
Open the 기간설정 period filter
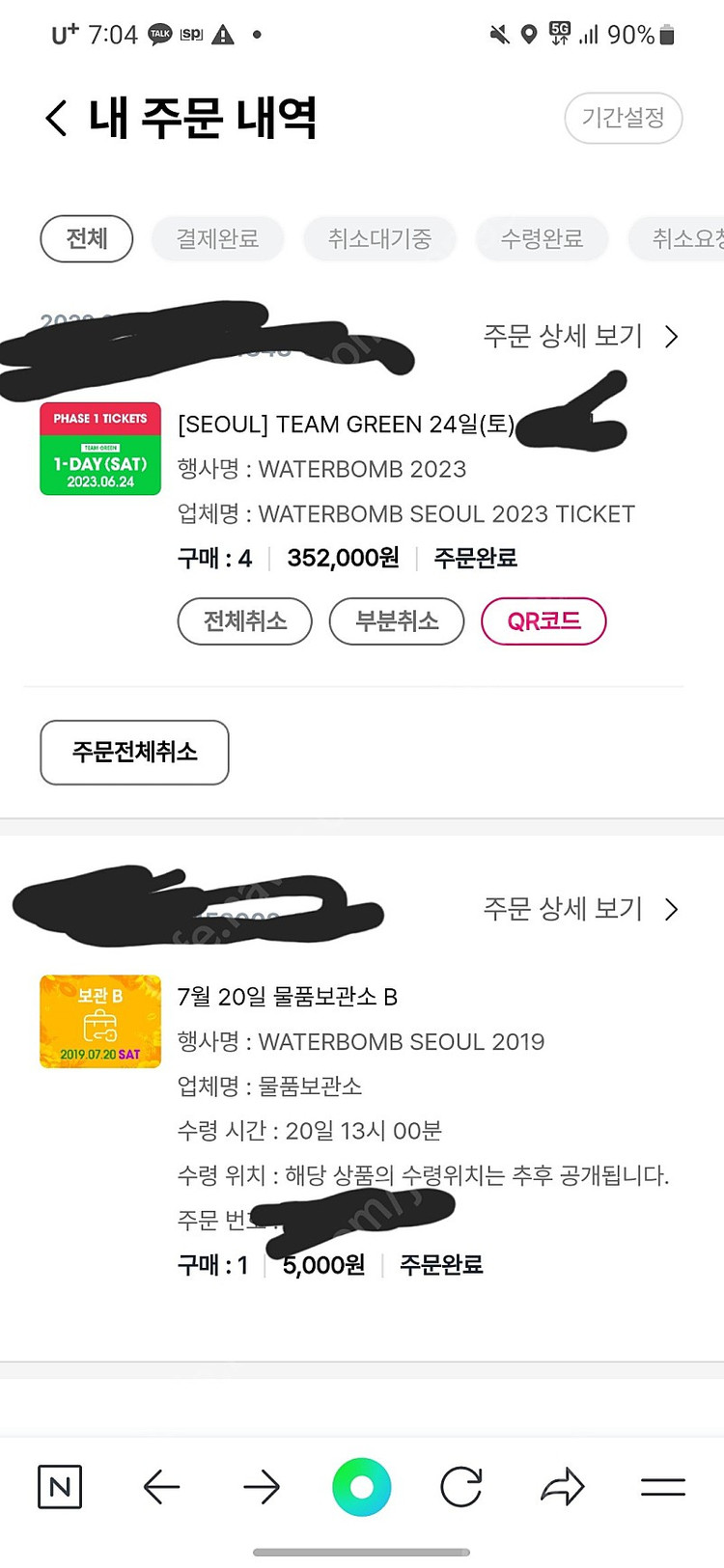(623, 118)
